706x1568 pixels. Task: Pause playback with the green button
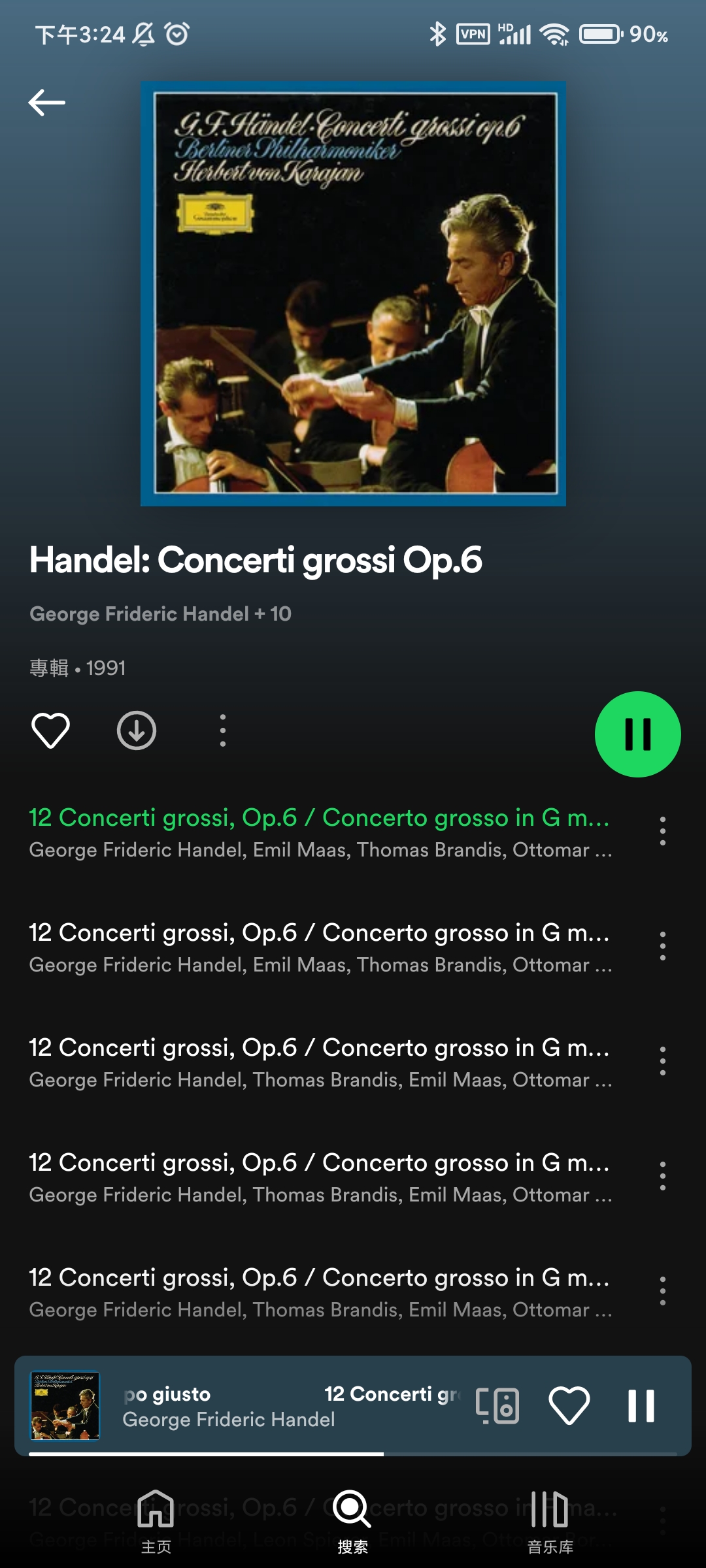click(637, 734)
